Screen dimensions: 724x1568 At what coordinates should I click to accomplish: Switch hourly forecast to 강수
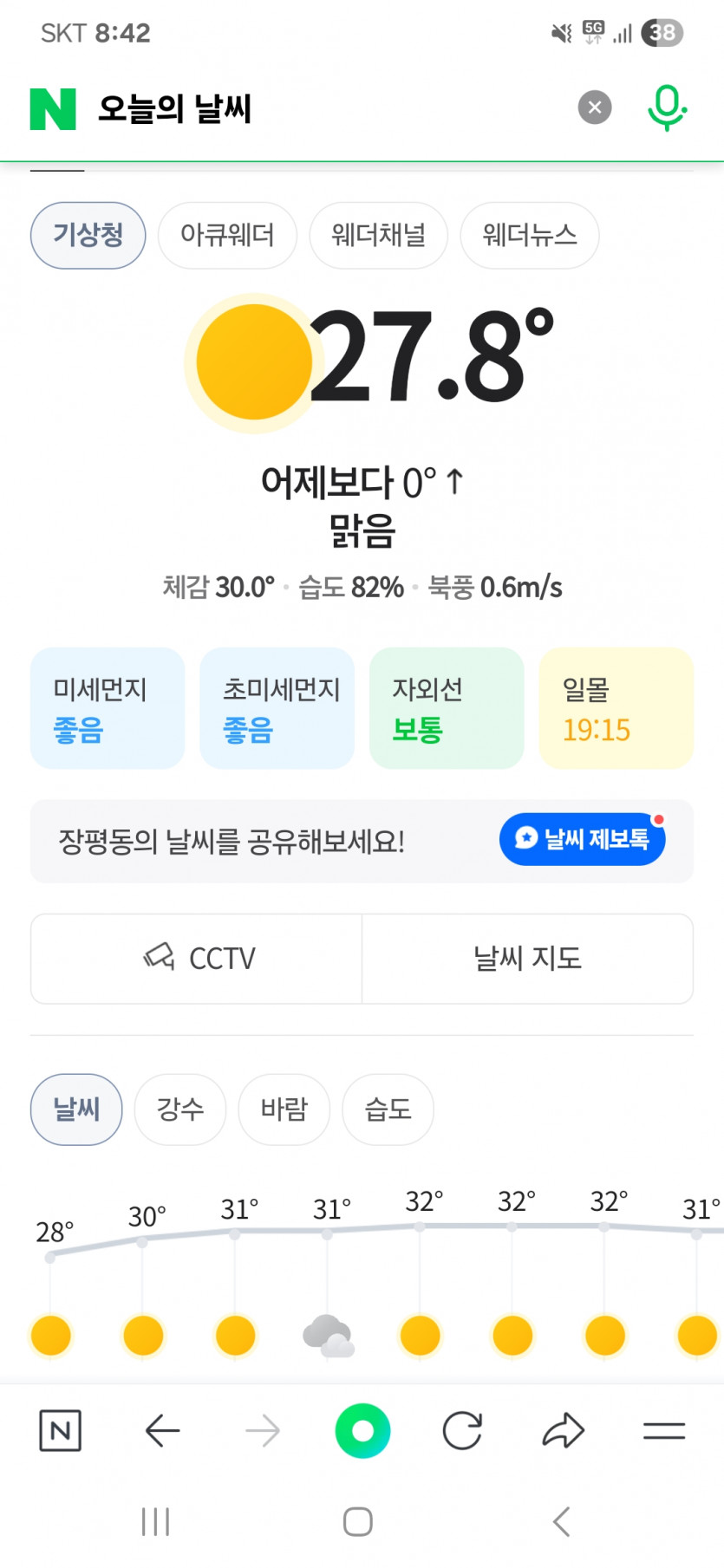[180, 1109]
